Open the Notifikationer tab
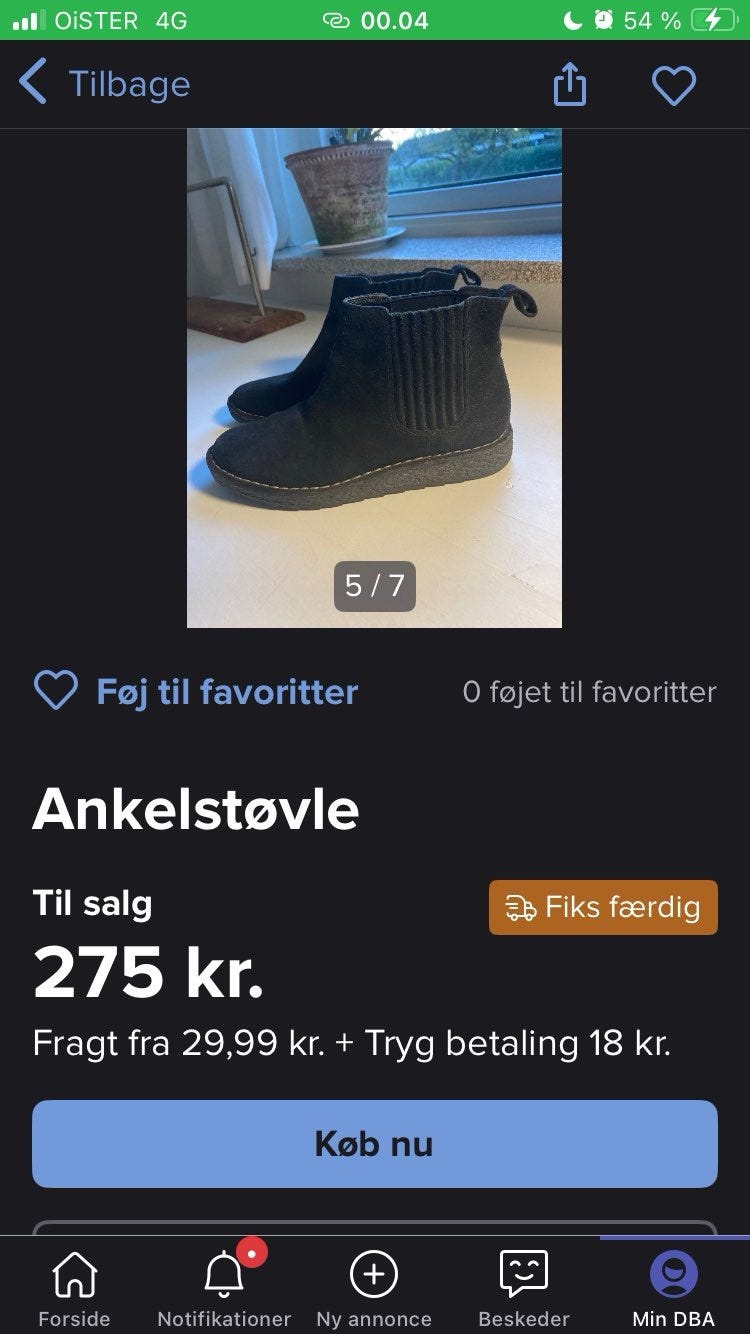This screenshot has height=1334, width=750. tap(224, 1288)
